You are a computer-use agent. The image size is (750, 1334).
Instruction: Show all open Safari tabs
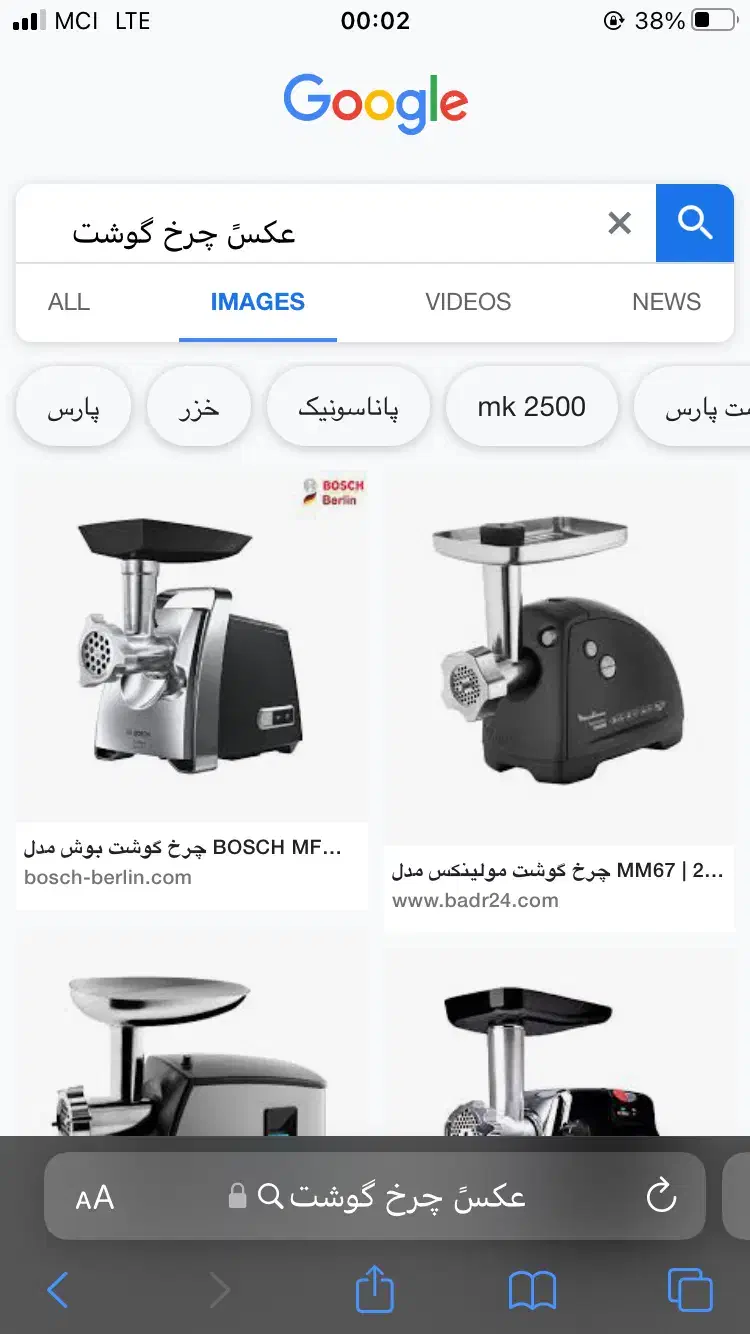point(688,1290)
